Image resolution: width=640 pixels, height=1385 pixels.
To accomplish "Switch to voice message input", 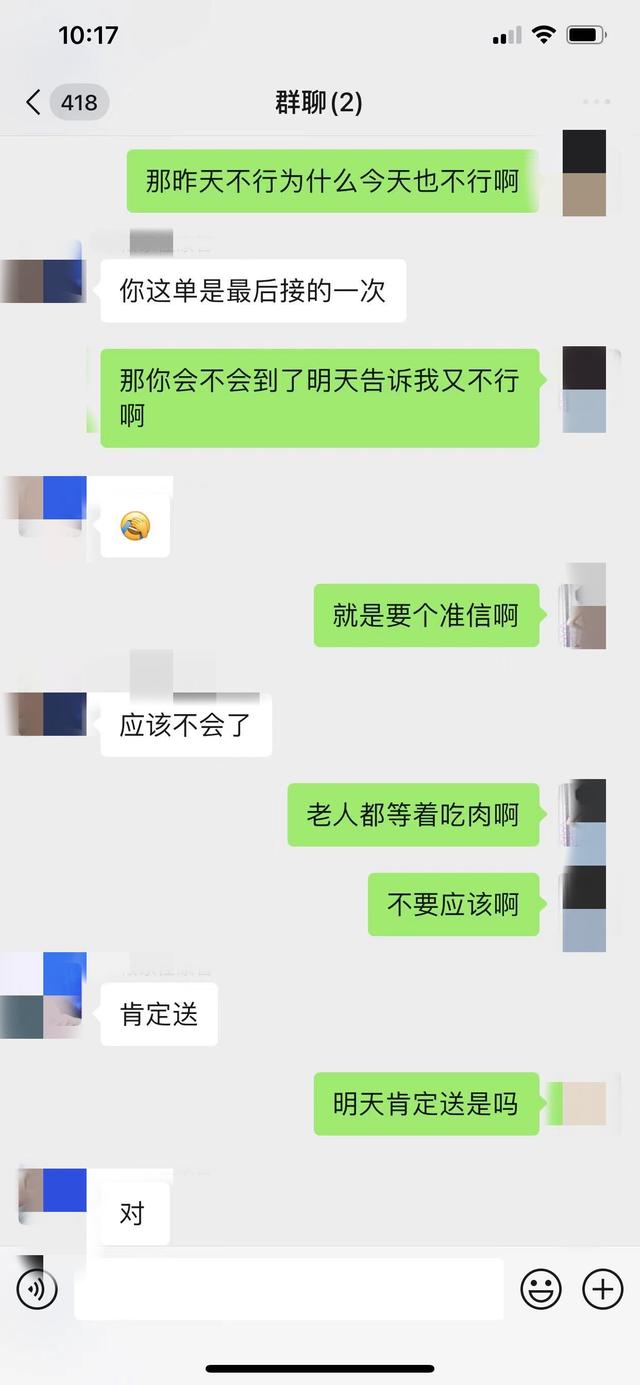I will pos(37,1289).
